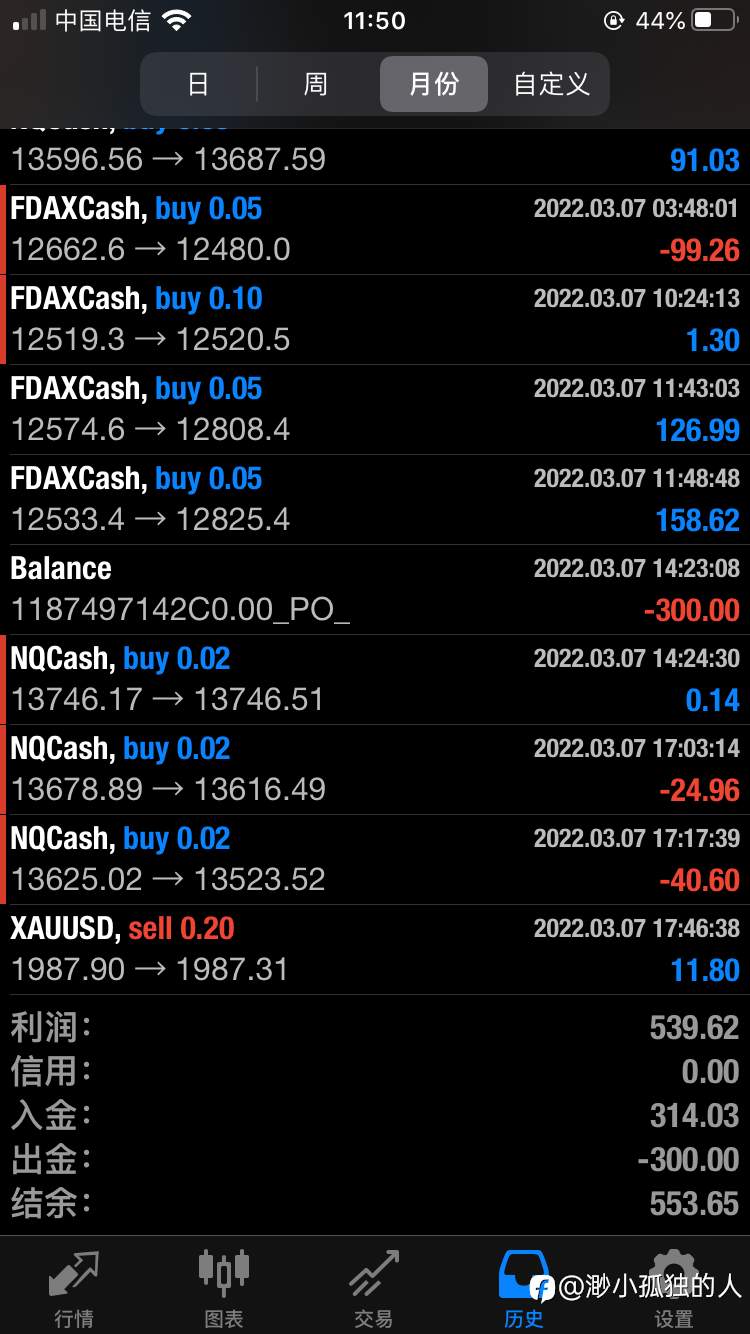Image resolution: width=750 pixels, height=1334 pixels.
Task: View the NQCash trade with -40.60 loss
Action: point(375,860)
